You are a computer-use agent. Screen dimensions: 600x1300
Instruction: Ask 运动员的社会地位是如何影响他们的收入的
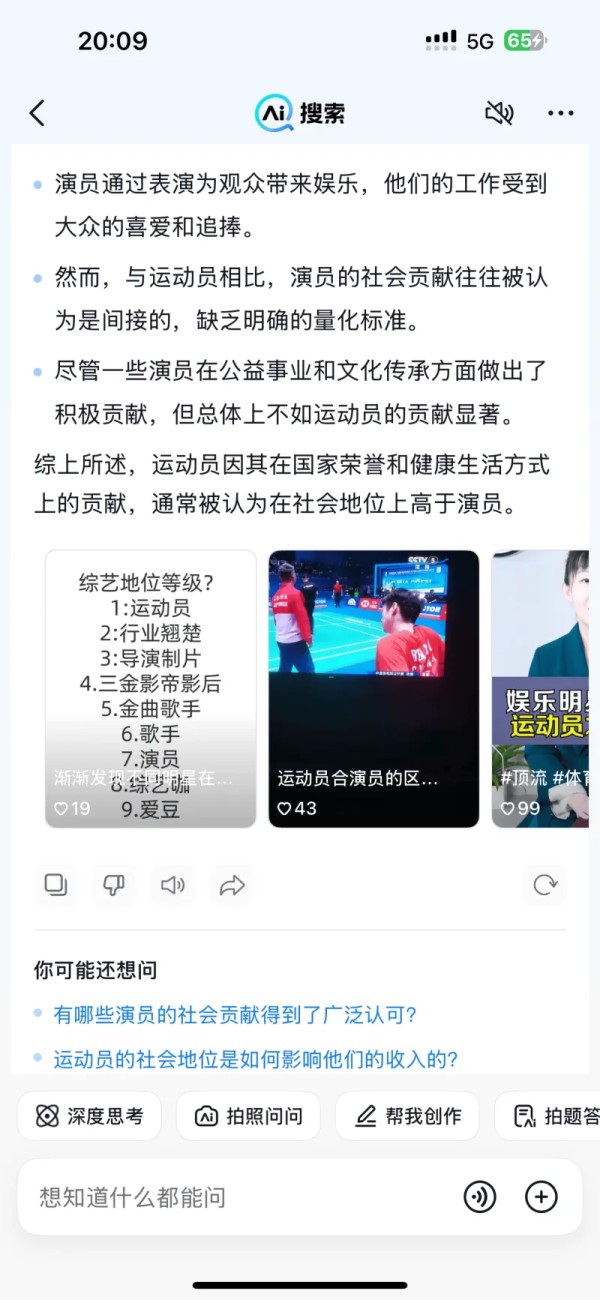click(x=256, y=1059)
